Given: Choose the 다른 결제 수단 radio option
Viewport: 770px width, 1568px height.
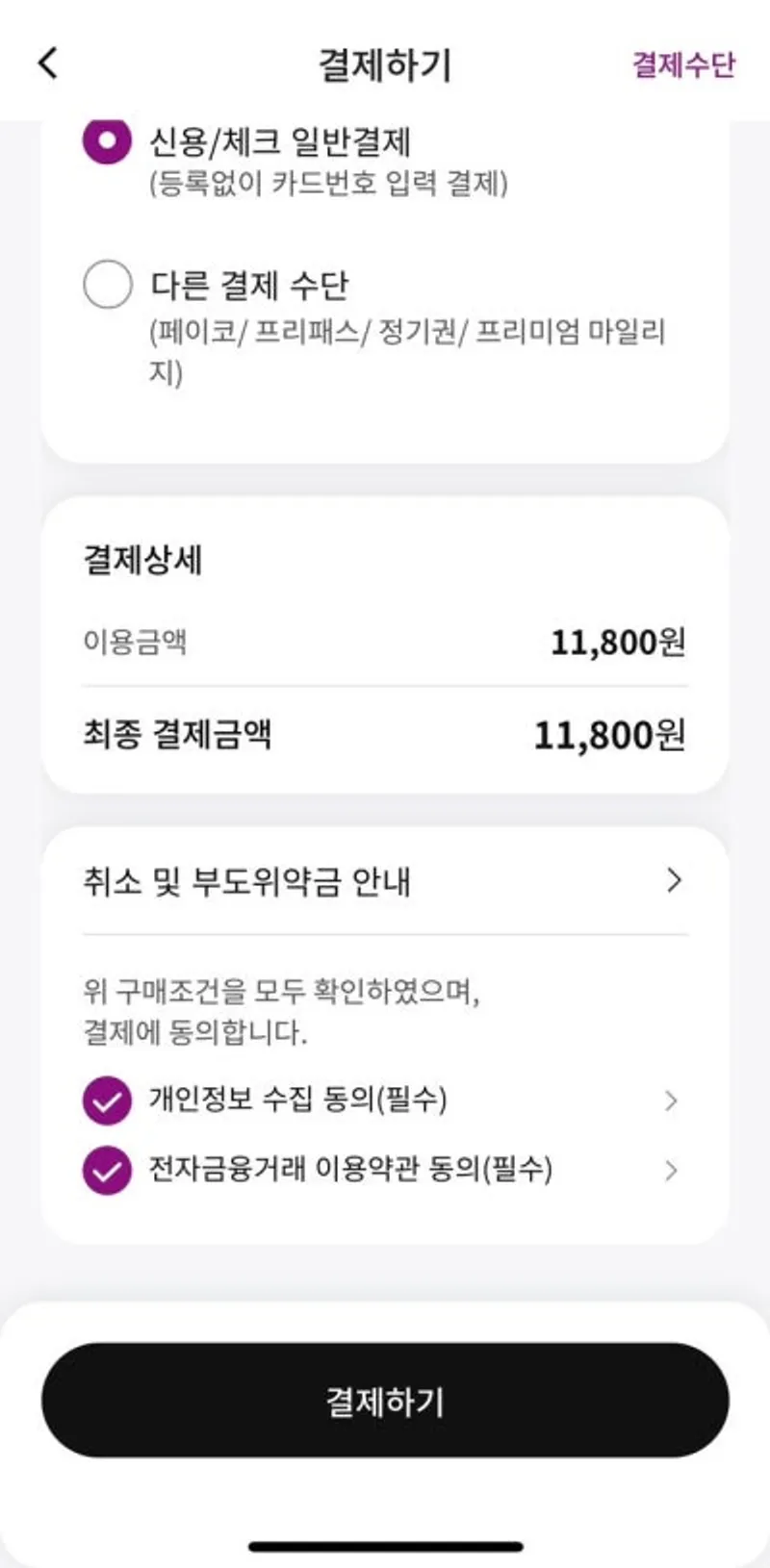Looking at the screenshot, I should (x=107, y=284).
